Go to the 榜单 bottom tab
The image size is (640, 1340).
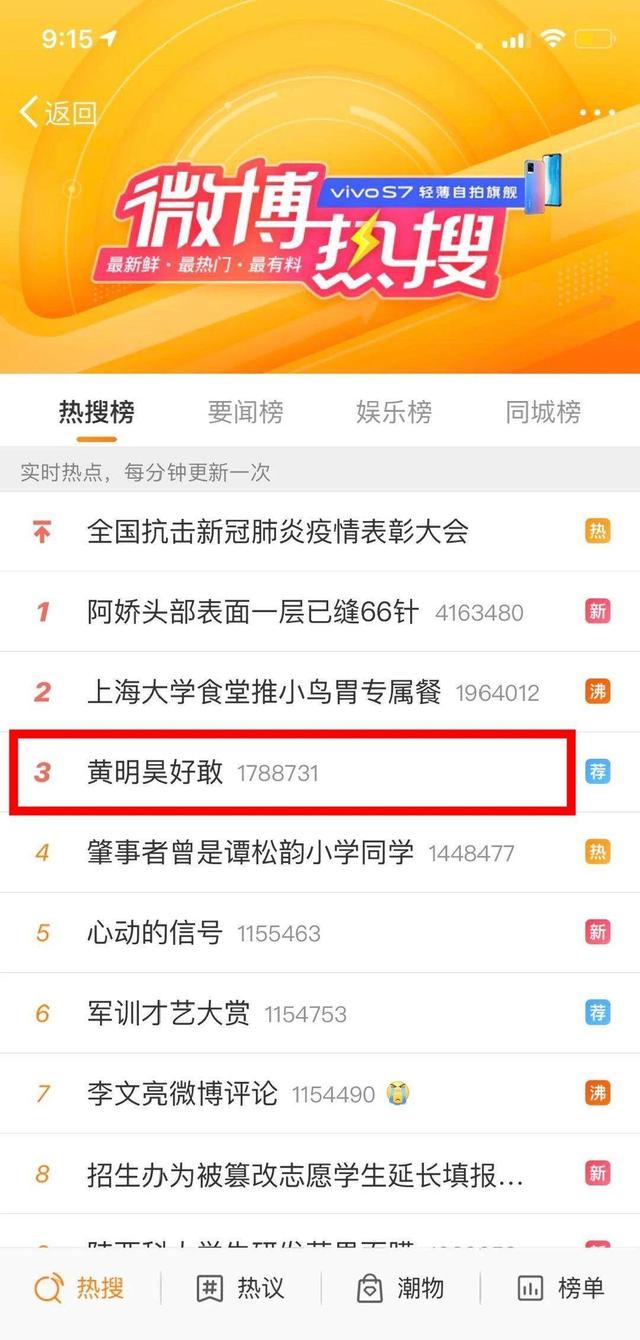point(560,1288)
